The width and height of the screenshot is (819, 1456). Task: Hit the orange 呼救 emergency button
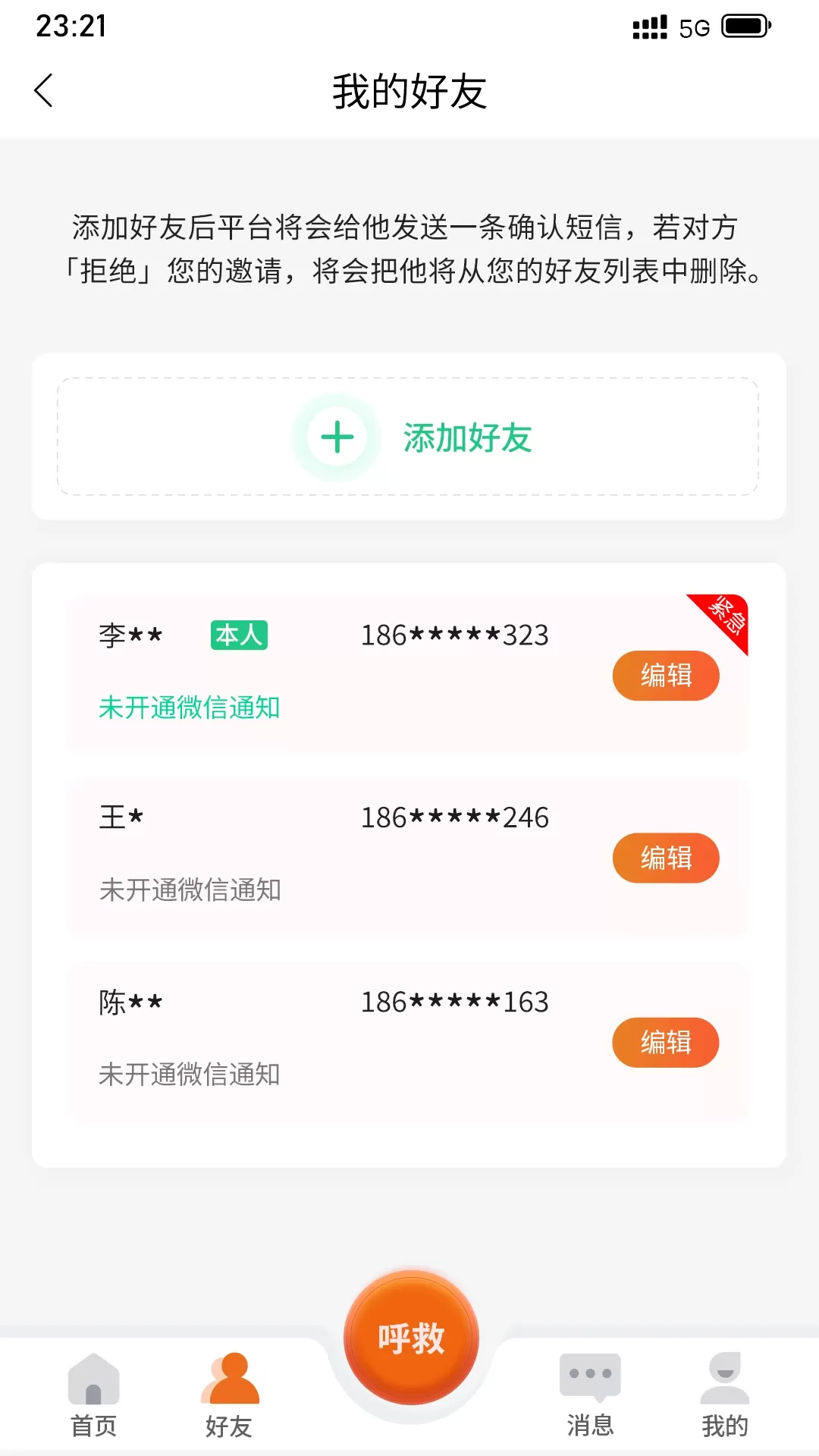click(x=410, y=1338)
